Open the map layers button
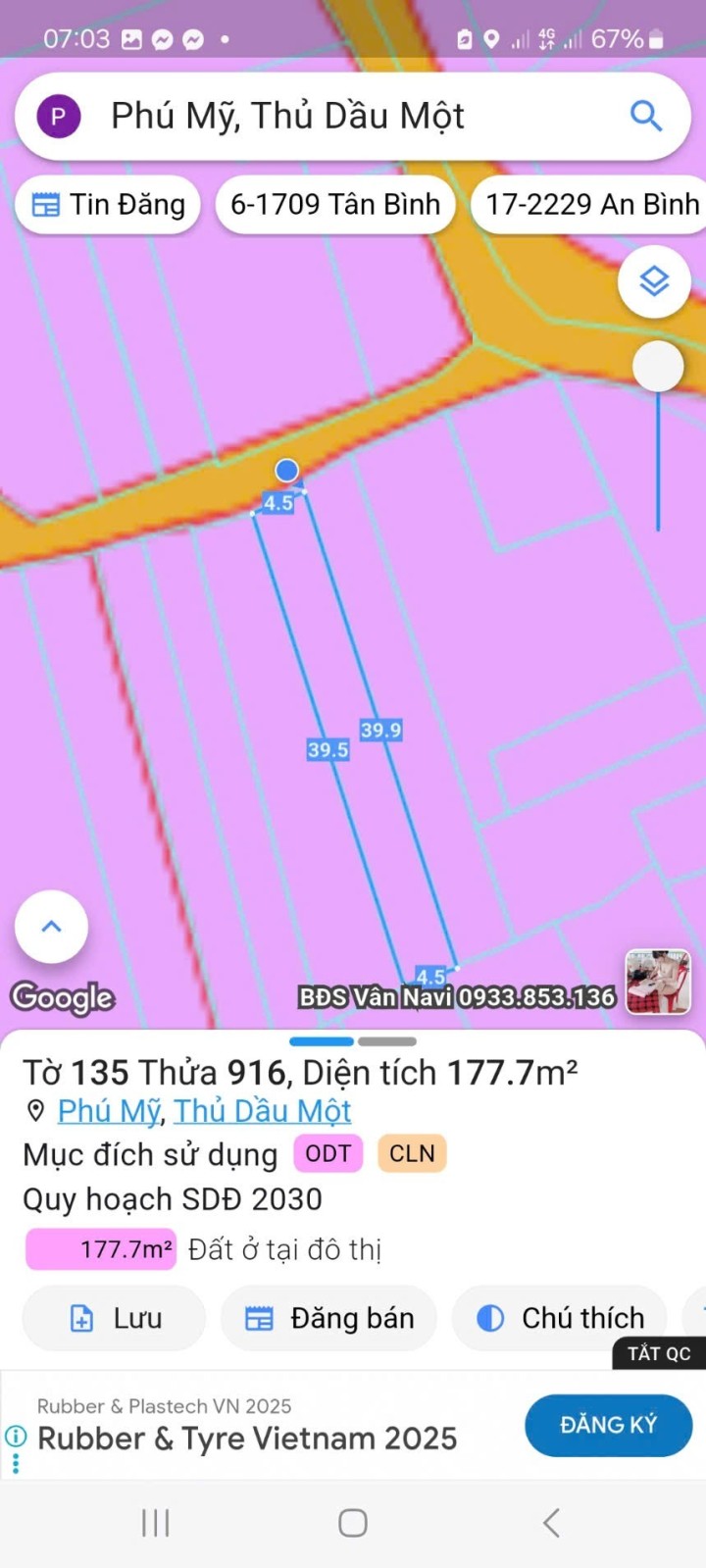706x1568 pixels. (x=654, y=281)
